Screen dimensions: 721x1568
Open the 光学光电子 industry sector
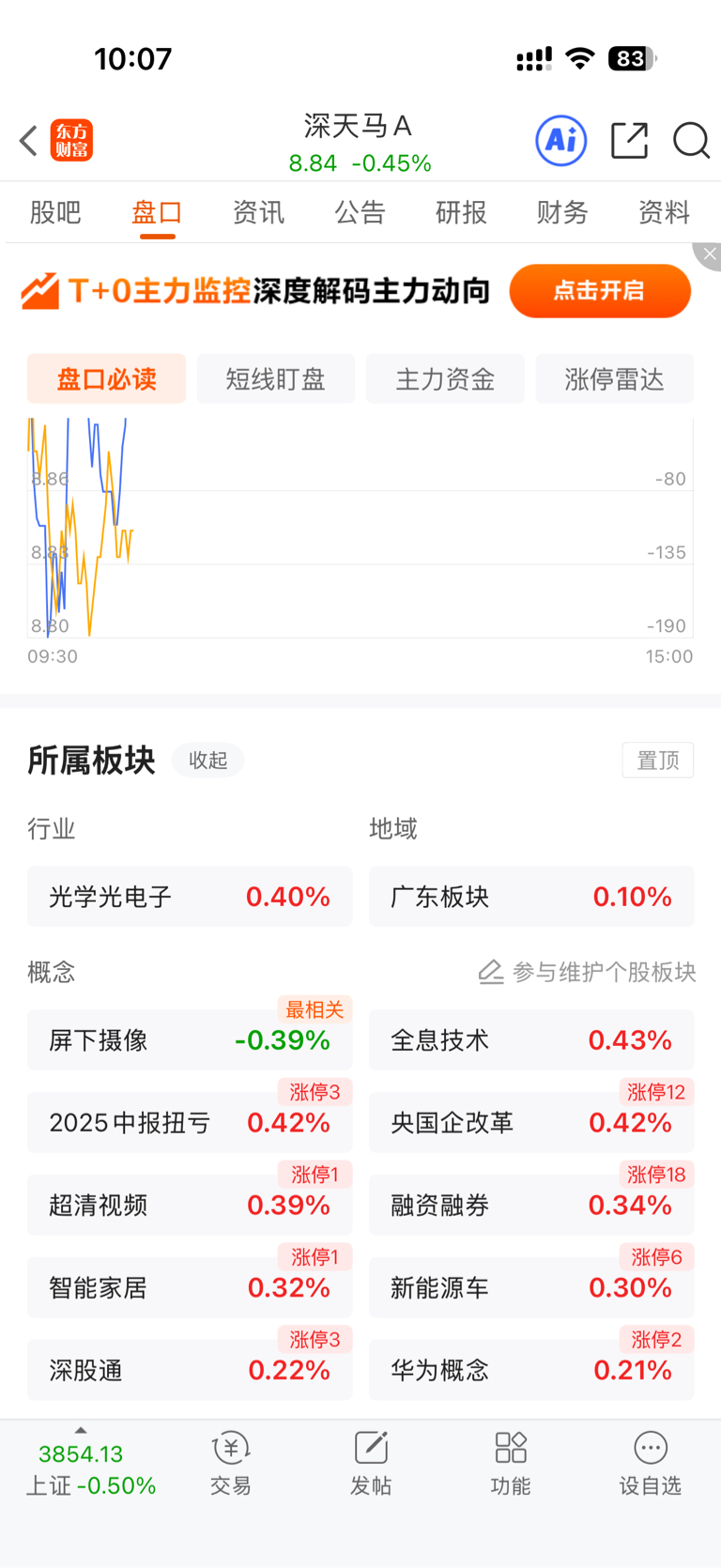[190, 897]
